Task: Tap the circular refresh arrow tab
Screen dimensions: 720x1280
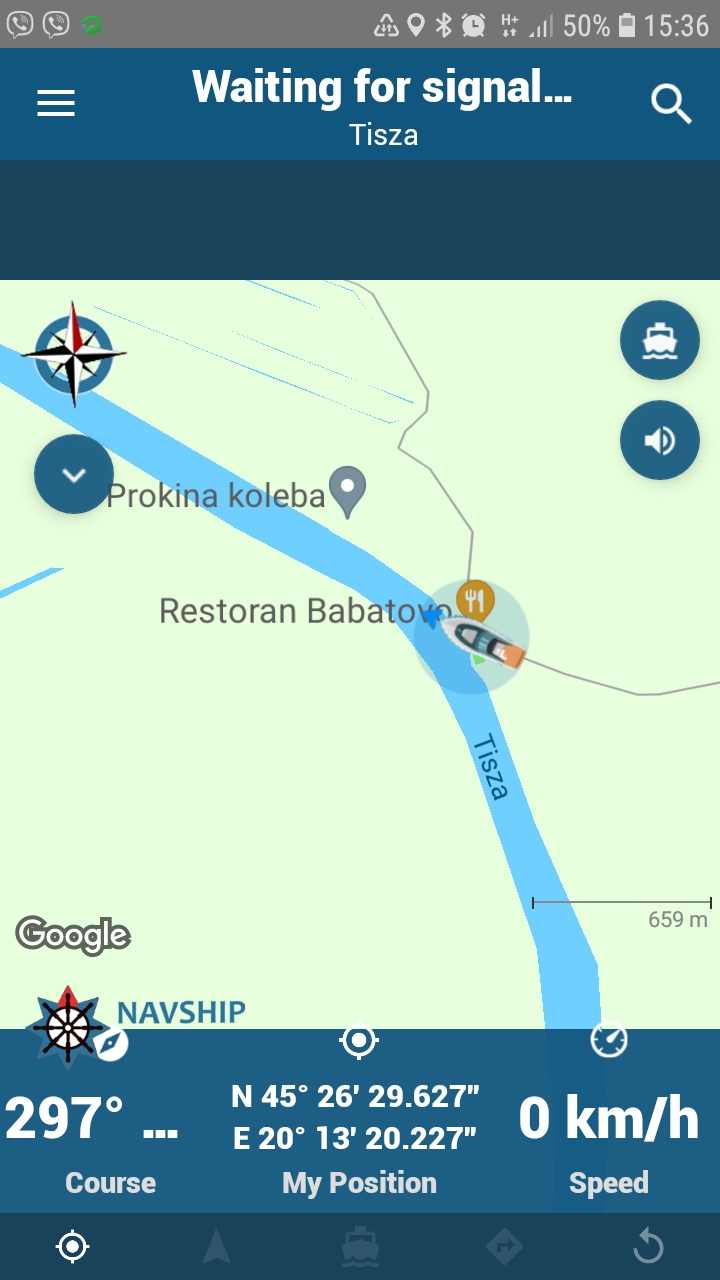Action: coord(648,1246)
